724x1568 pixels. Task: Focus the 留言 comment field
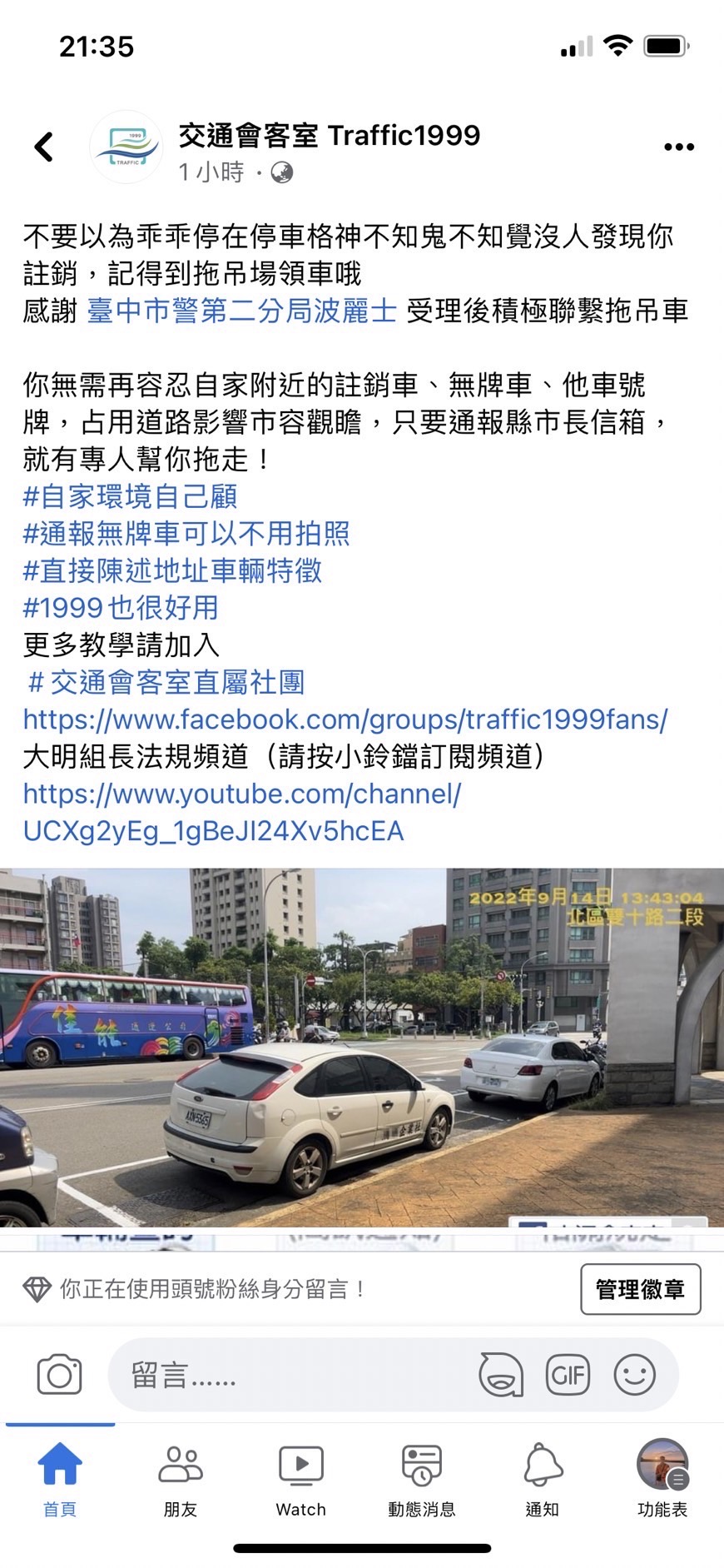click(291, 1375)
